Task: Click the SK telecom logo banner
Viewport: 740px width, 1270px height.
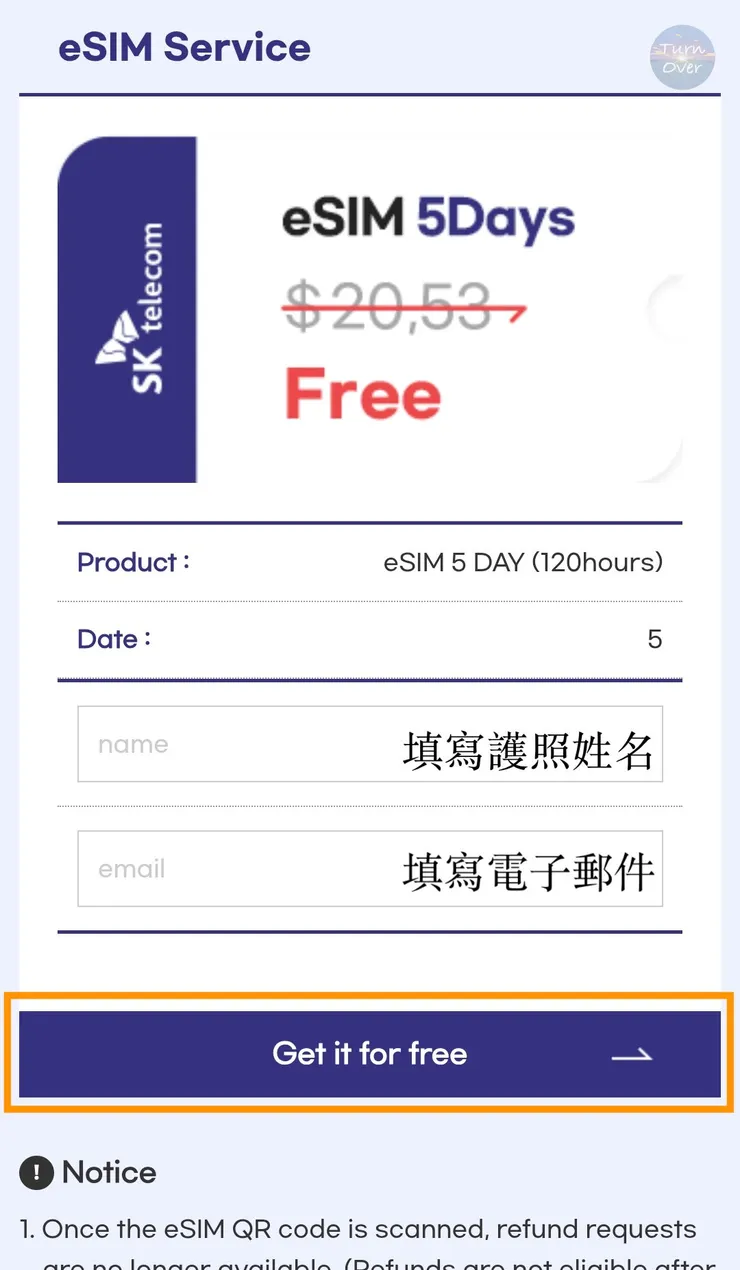Action: (127, 310)
